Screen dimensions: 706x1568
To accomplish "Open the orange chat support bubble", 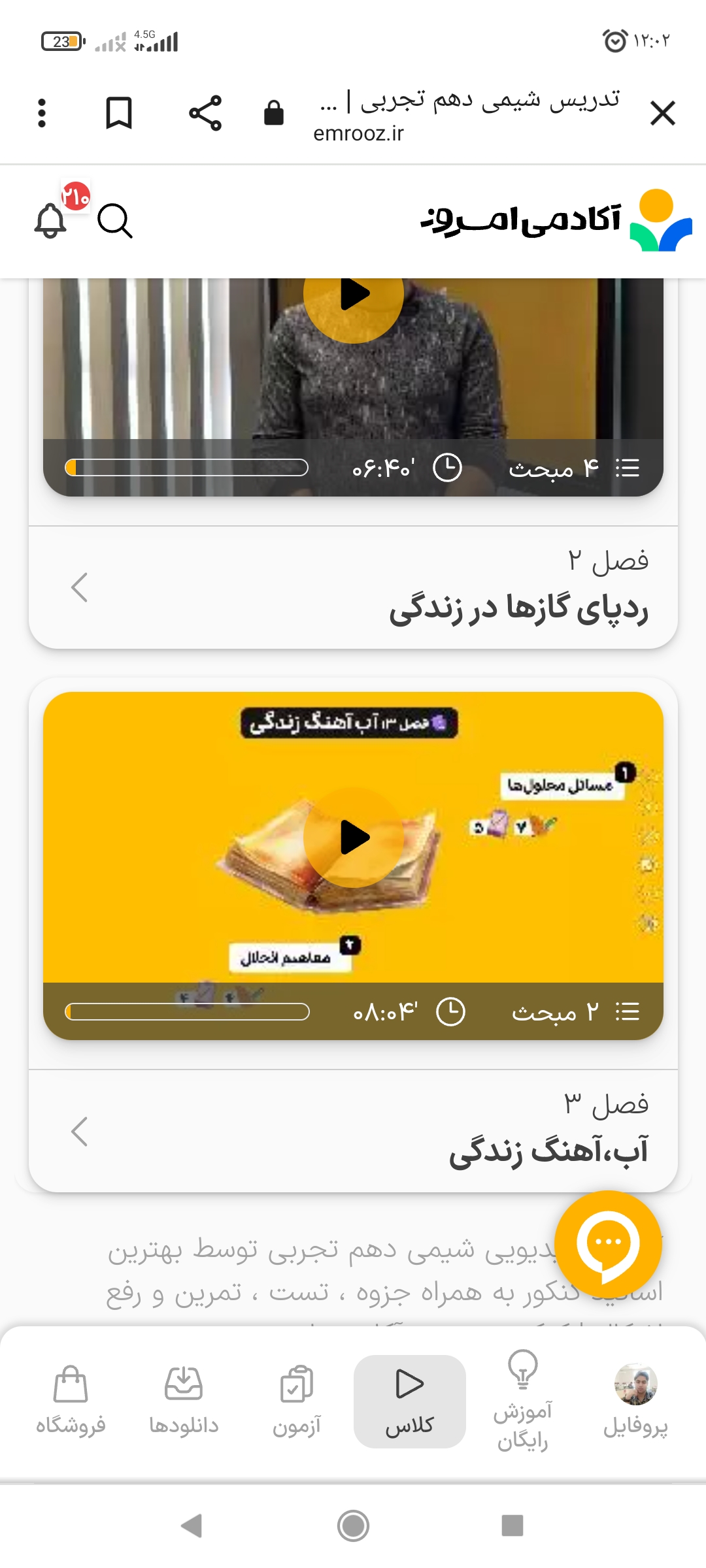I will point(608,1244).
